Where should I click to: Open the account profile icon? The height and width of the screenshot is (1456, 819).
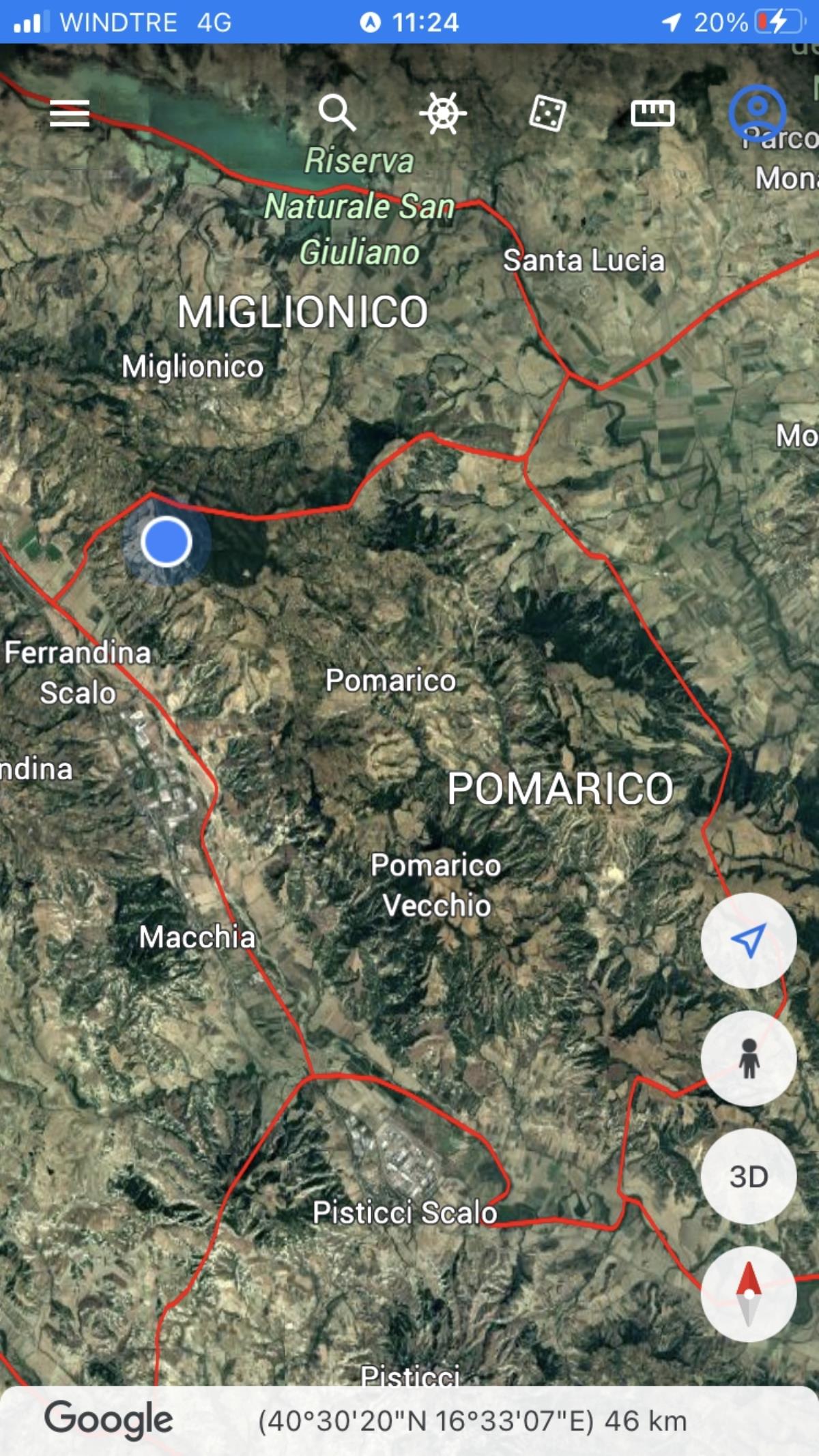coord(757,113)
